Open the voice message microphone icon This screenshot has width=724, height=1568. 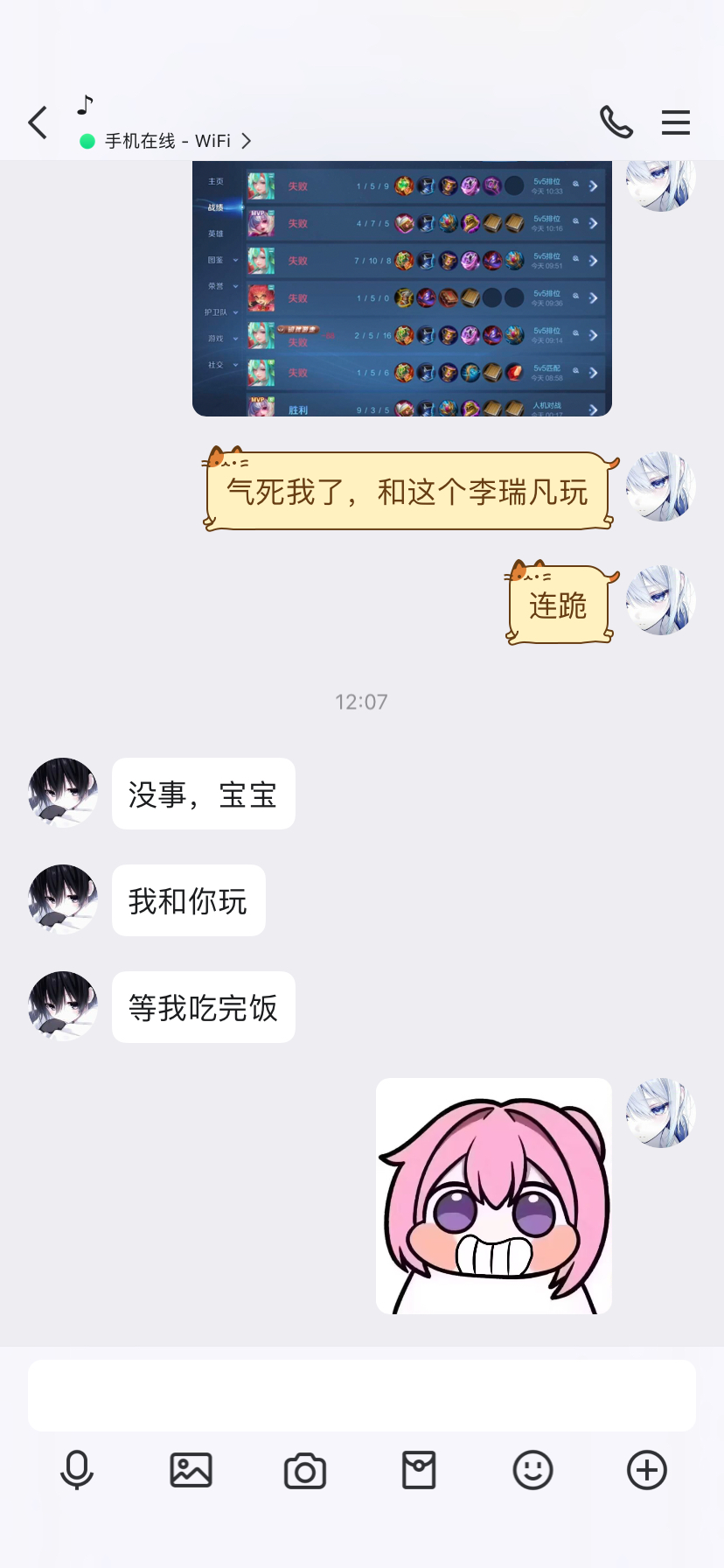(77, 1471)
